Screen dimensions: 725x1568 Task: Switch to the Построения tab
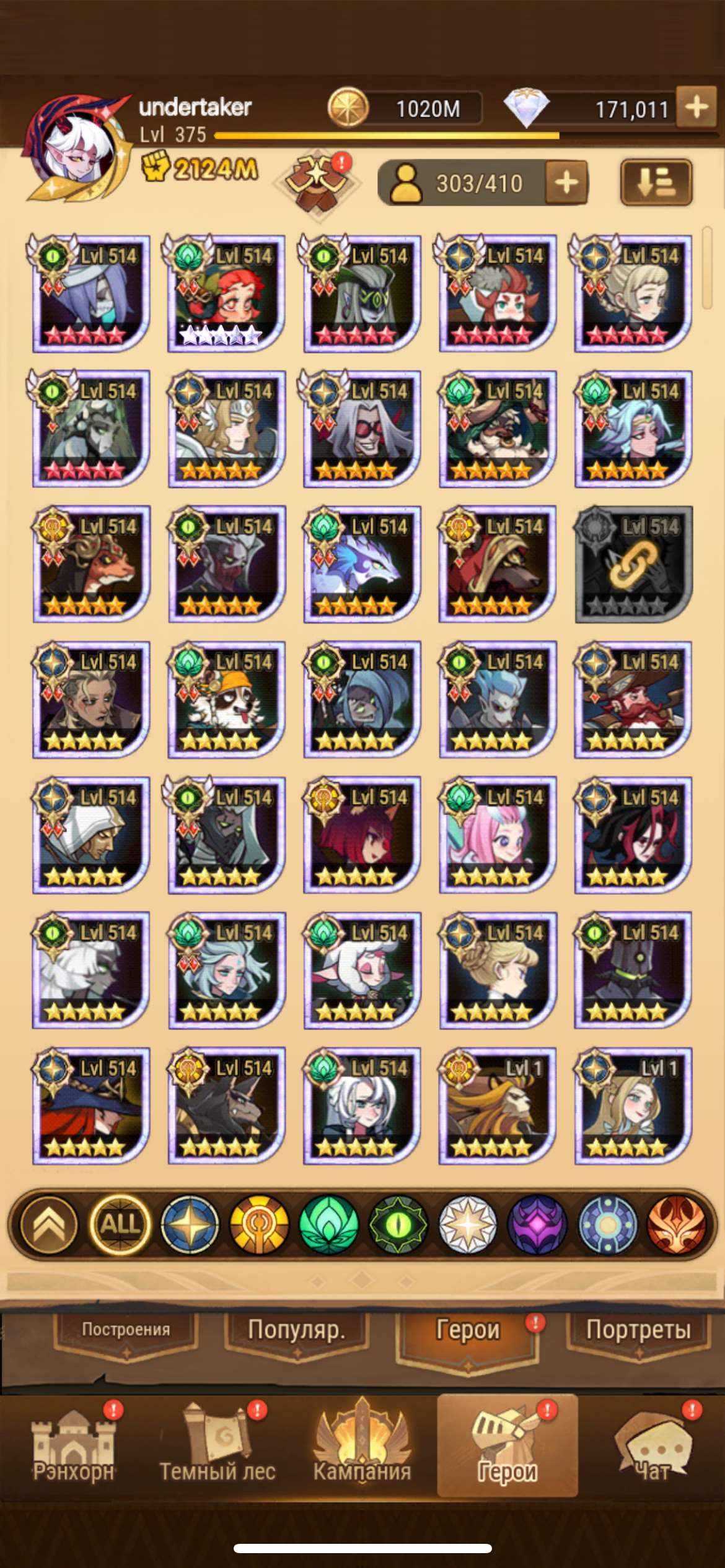click(x=126, y=1329)
